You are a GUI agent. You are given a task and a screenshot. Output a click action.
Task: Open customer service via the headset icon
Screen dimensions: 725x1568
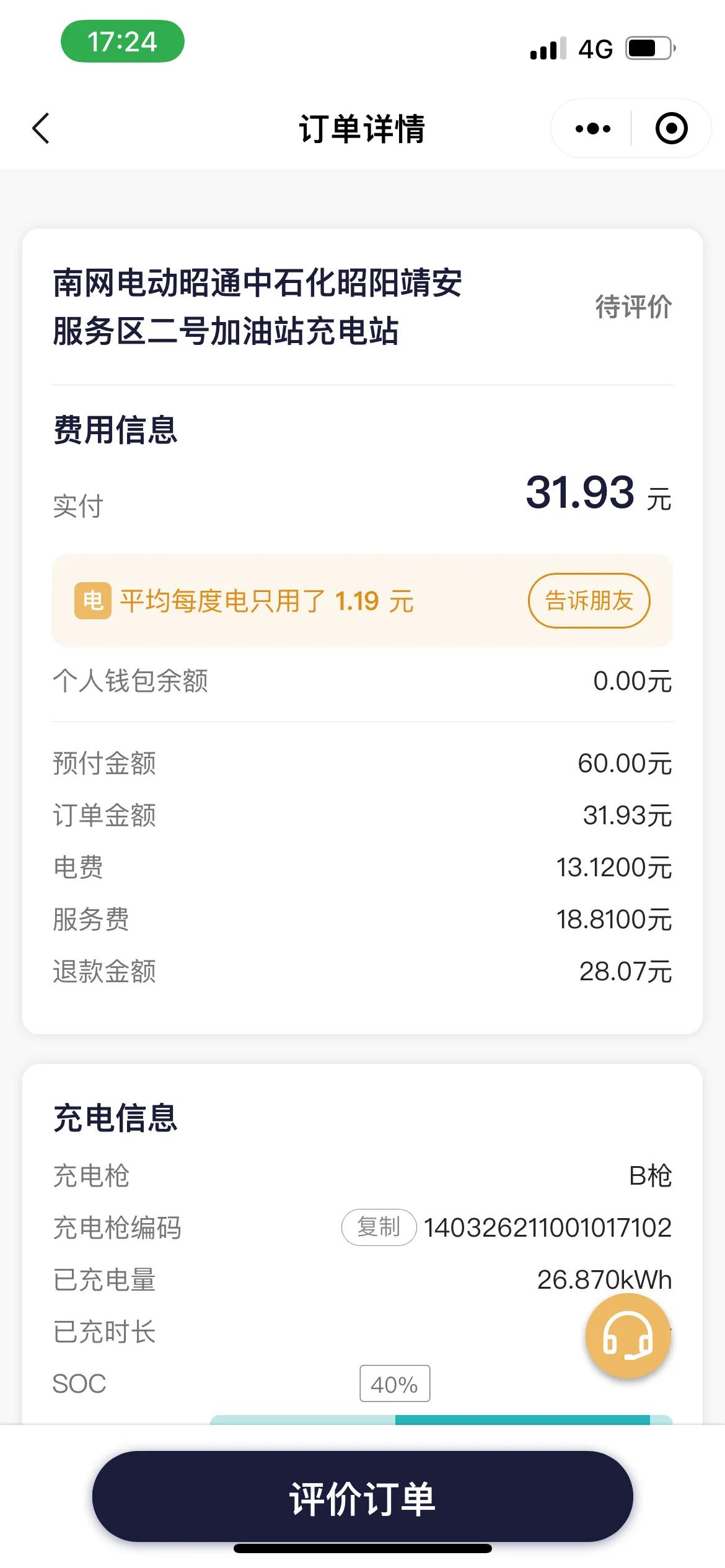click(628, 1336)
